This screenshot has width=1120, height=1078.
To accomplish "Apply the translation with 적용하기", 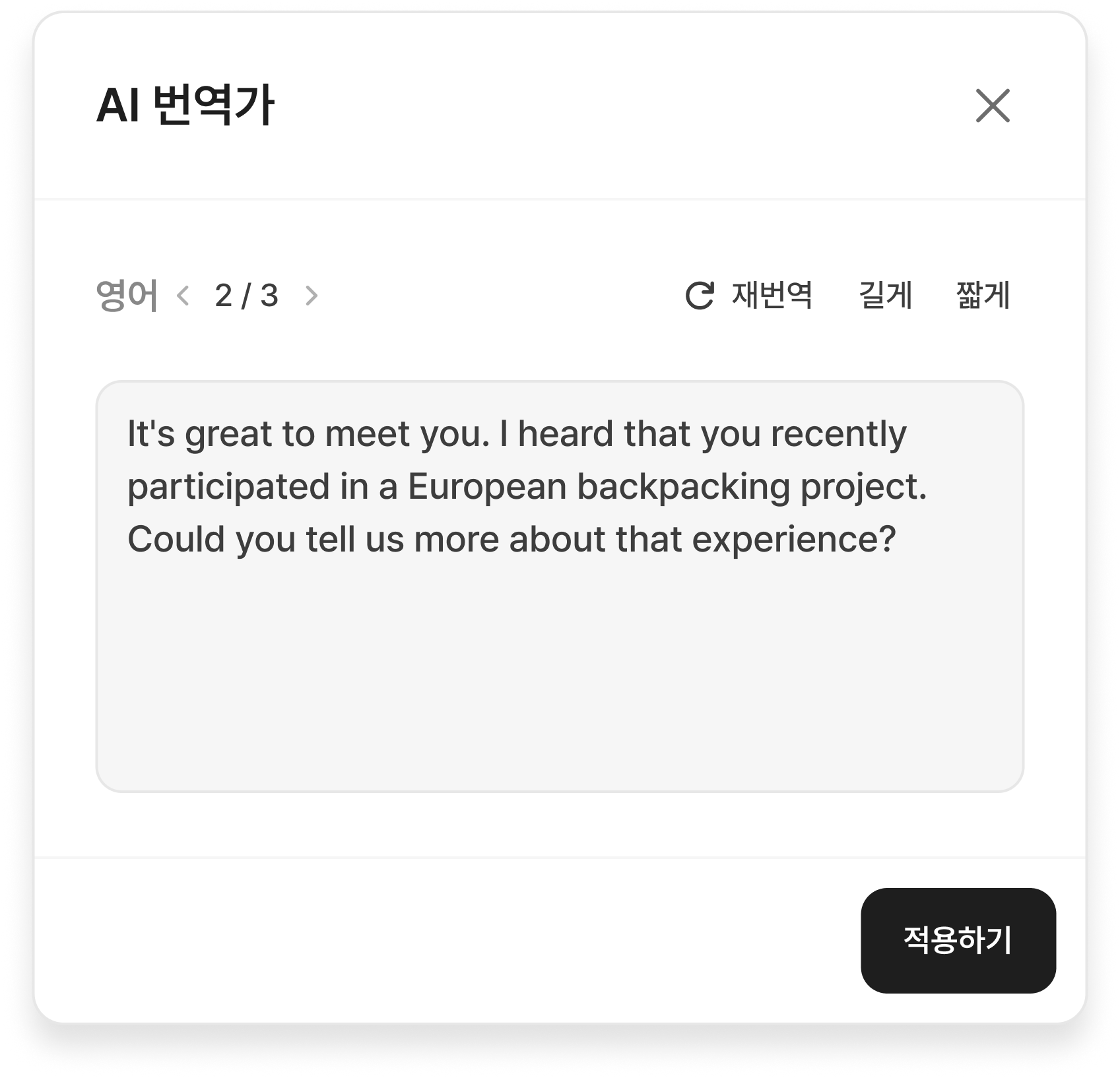I will click(958, 940).
